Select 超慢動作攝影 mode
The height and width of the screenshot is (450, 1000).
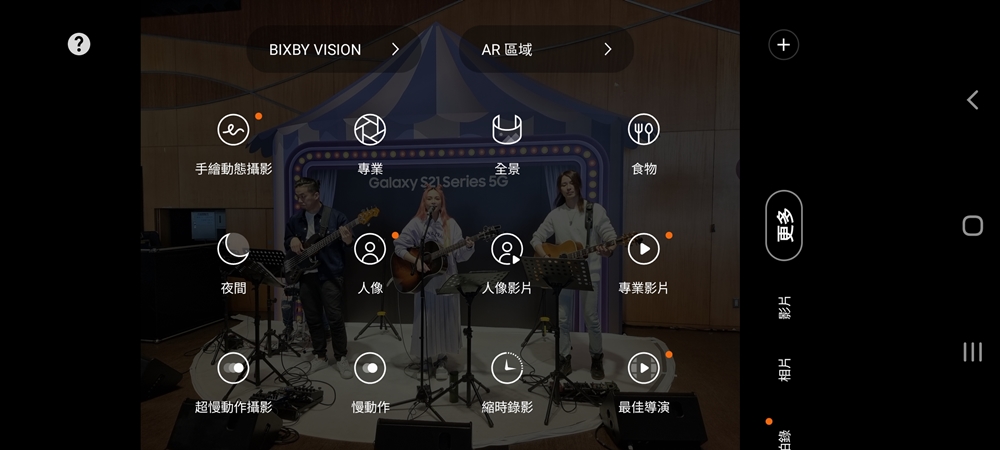click(233, 368)
